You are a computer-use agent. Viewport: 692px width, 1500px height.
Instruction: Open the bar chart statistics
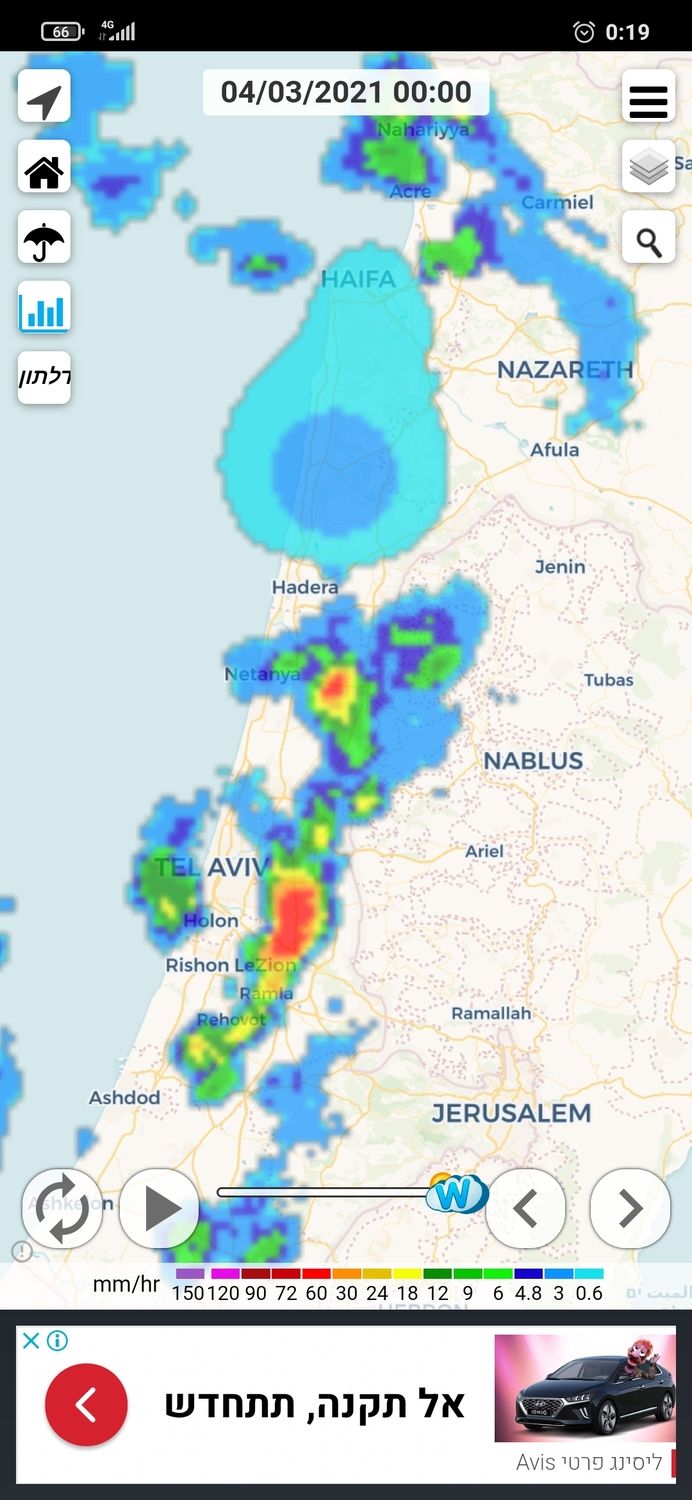(x=44, y=308)
